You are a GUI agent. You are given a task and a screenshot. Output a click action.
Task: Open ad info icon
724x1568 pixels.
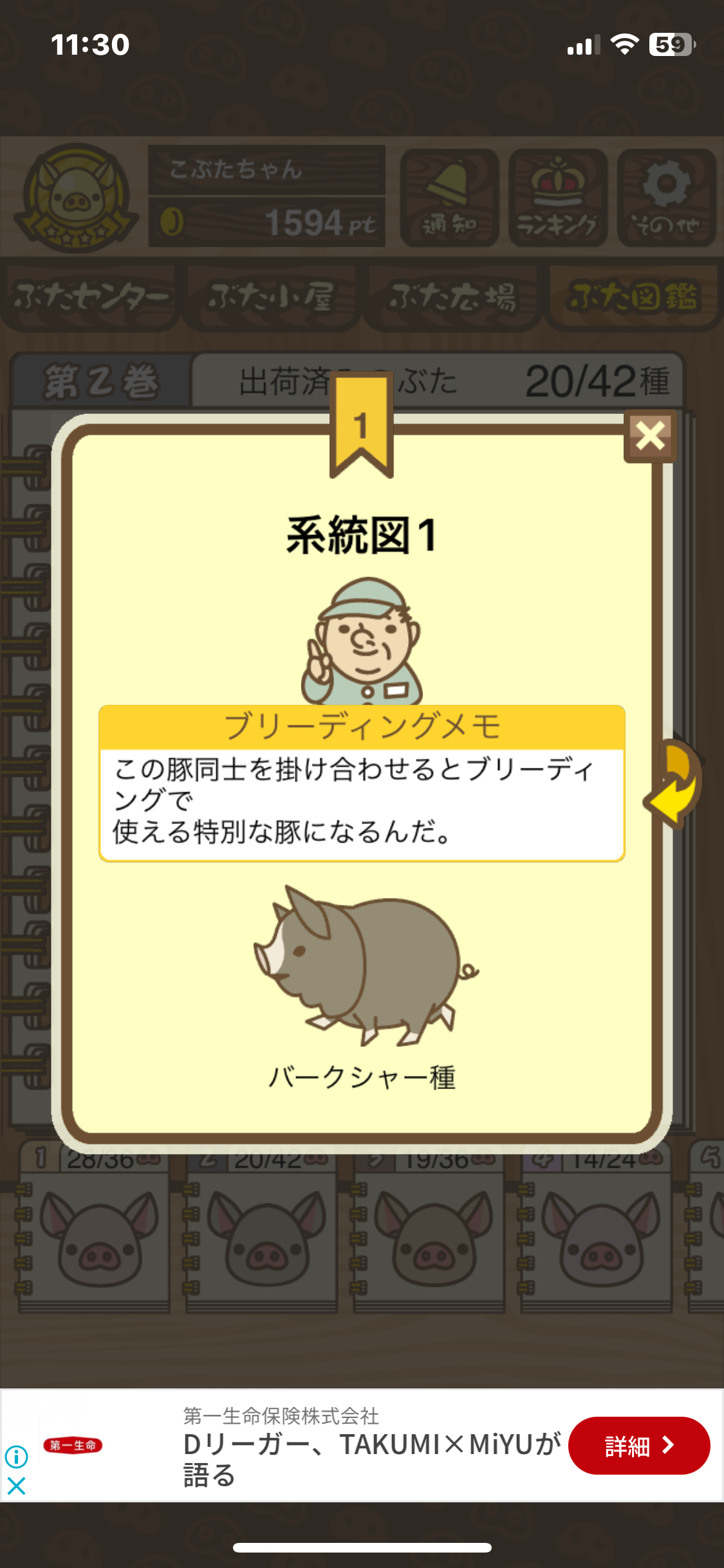pos(16,1456)
